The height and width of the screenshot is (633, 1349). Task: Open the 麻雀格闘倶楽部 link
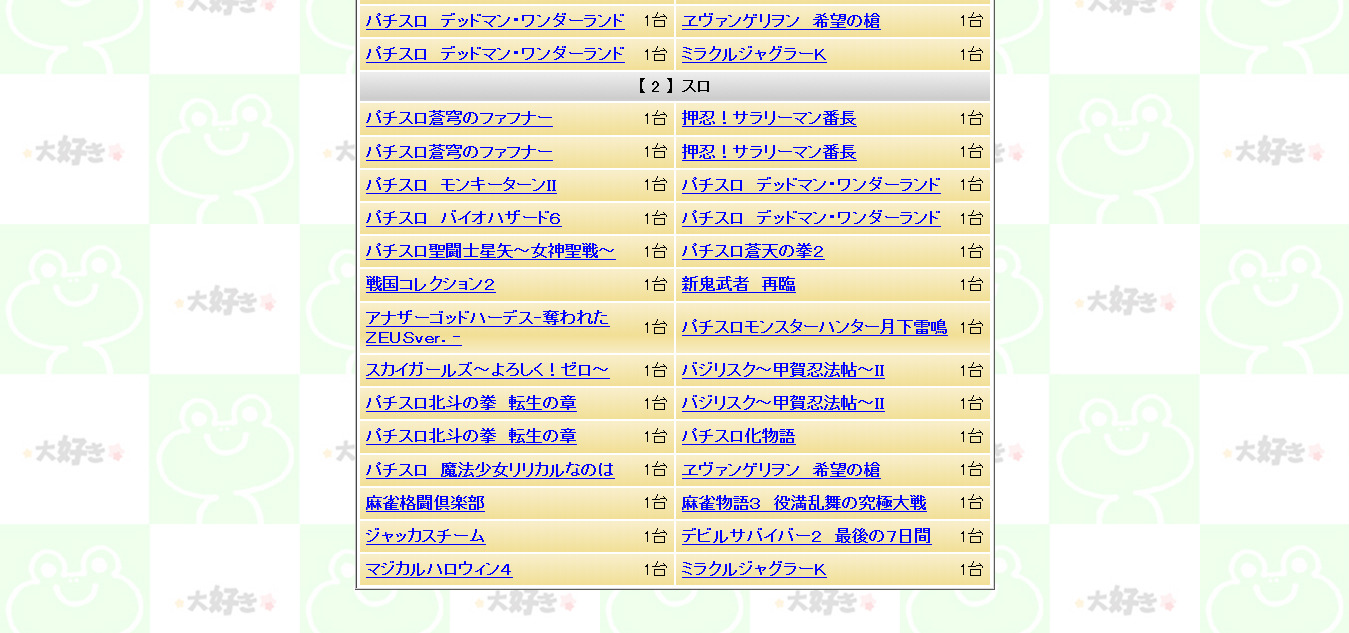tap(425, 503)
